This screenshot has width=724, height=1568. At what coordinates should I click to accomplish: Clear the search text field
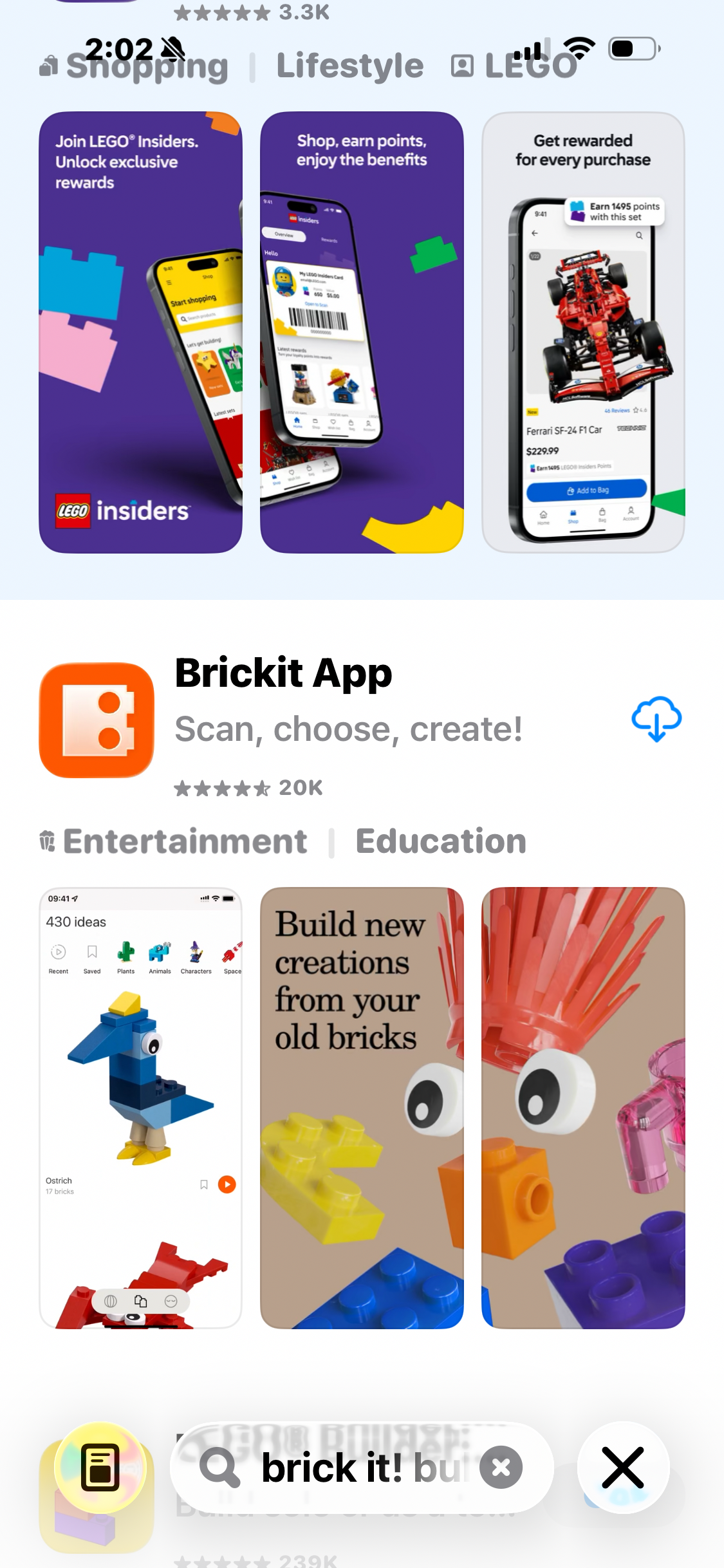(x=501, y=1467)
